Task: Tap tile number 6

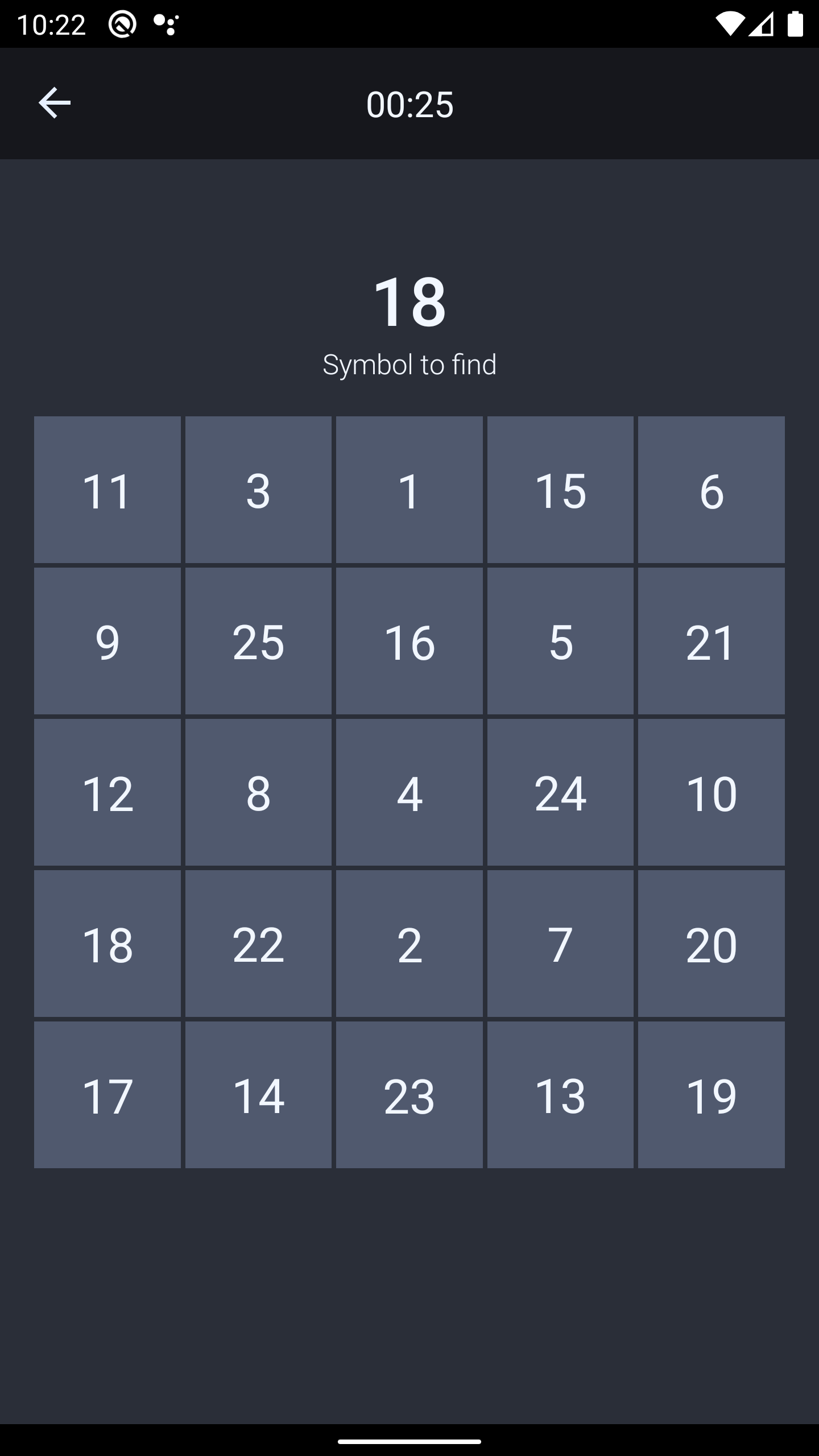Action: (712, 490)
